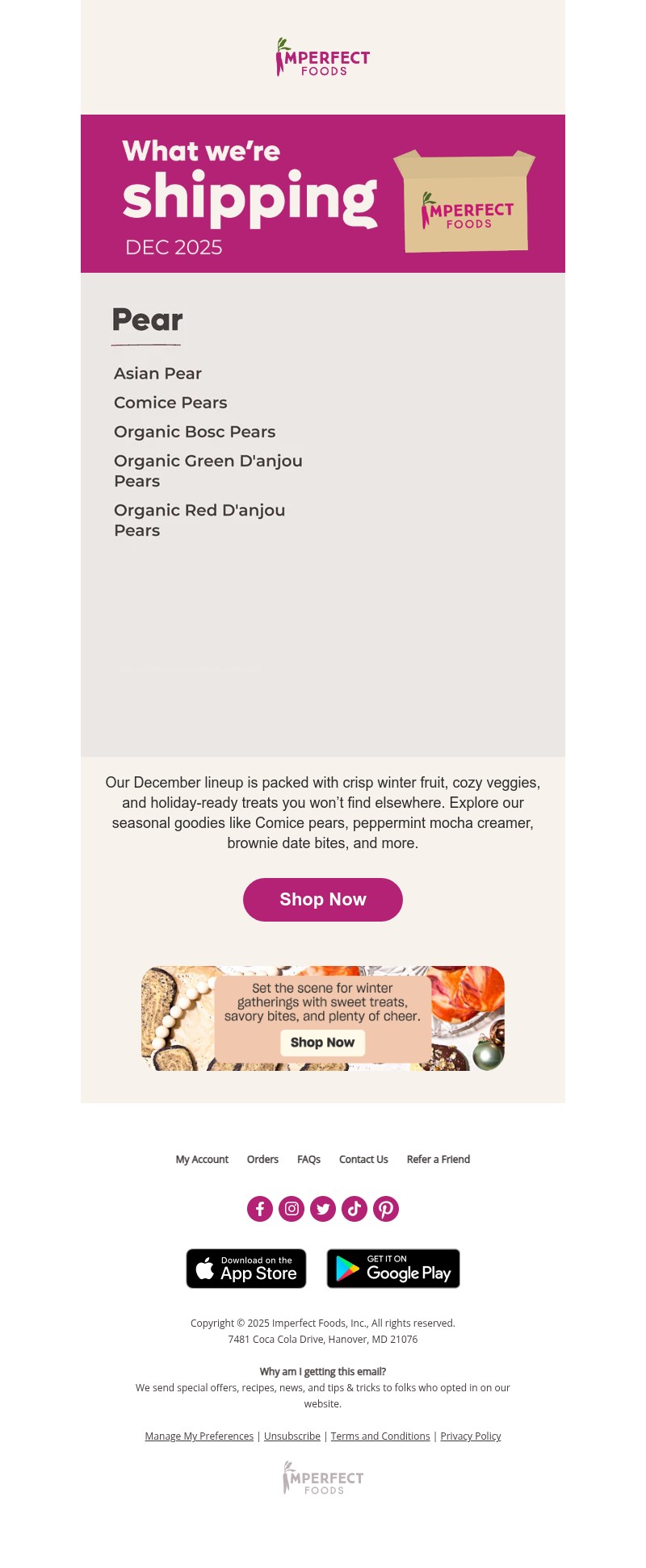The height and width of the screenshot is (1568, 646).
Task: Open Organic Bosc Pears
Action: point(195,432)
